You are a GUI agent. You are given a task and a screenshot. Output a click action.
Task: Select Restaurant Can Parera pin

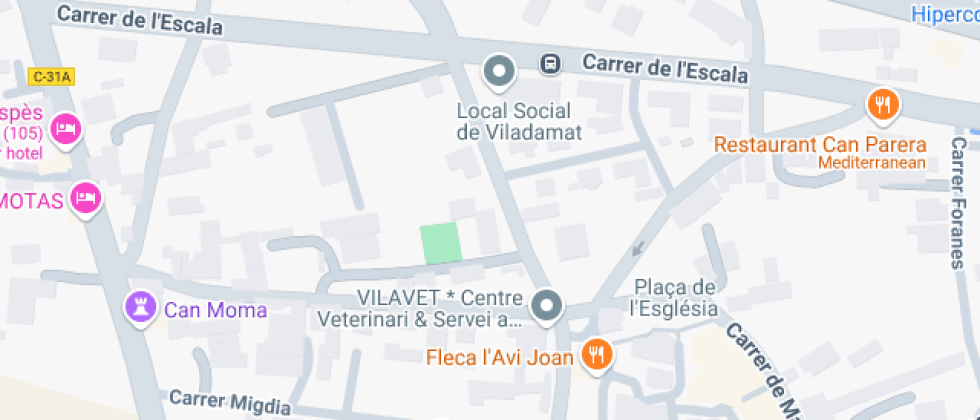pyautogui.click(x=882, y=104)
